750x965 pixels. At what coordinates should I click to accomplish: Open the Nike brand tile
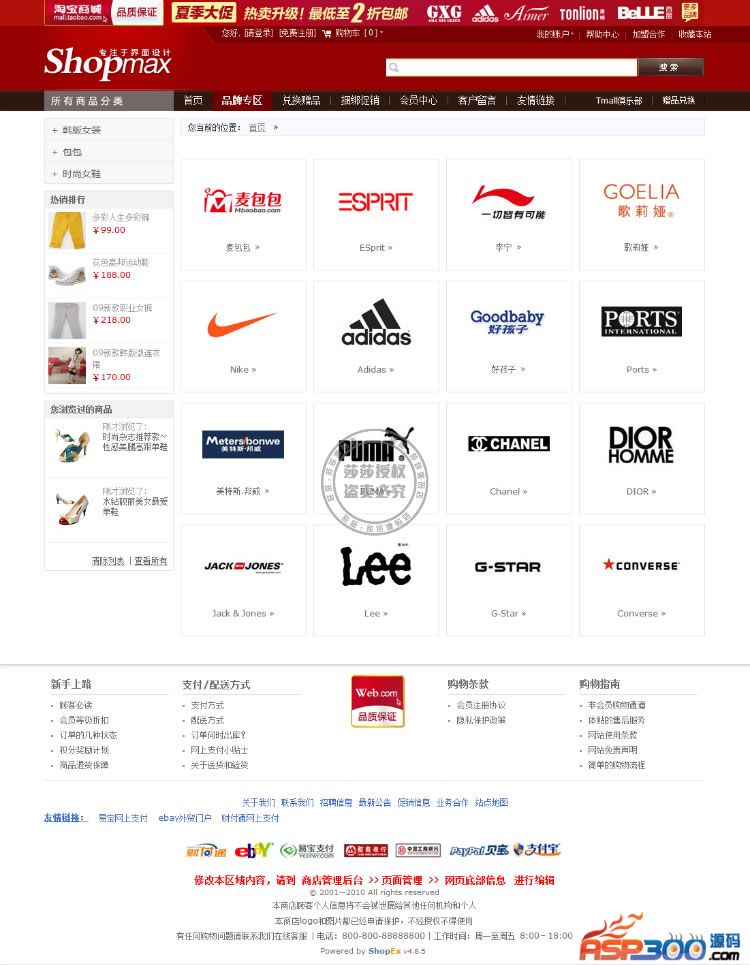[x=243, y=336]
